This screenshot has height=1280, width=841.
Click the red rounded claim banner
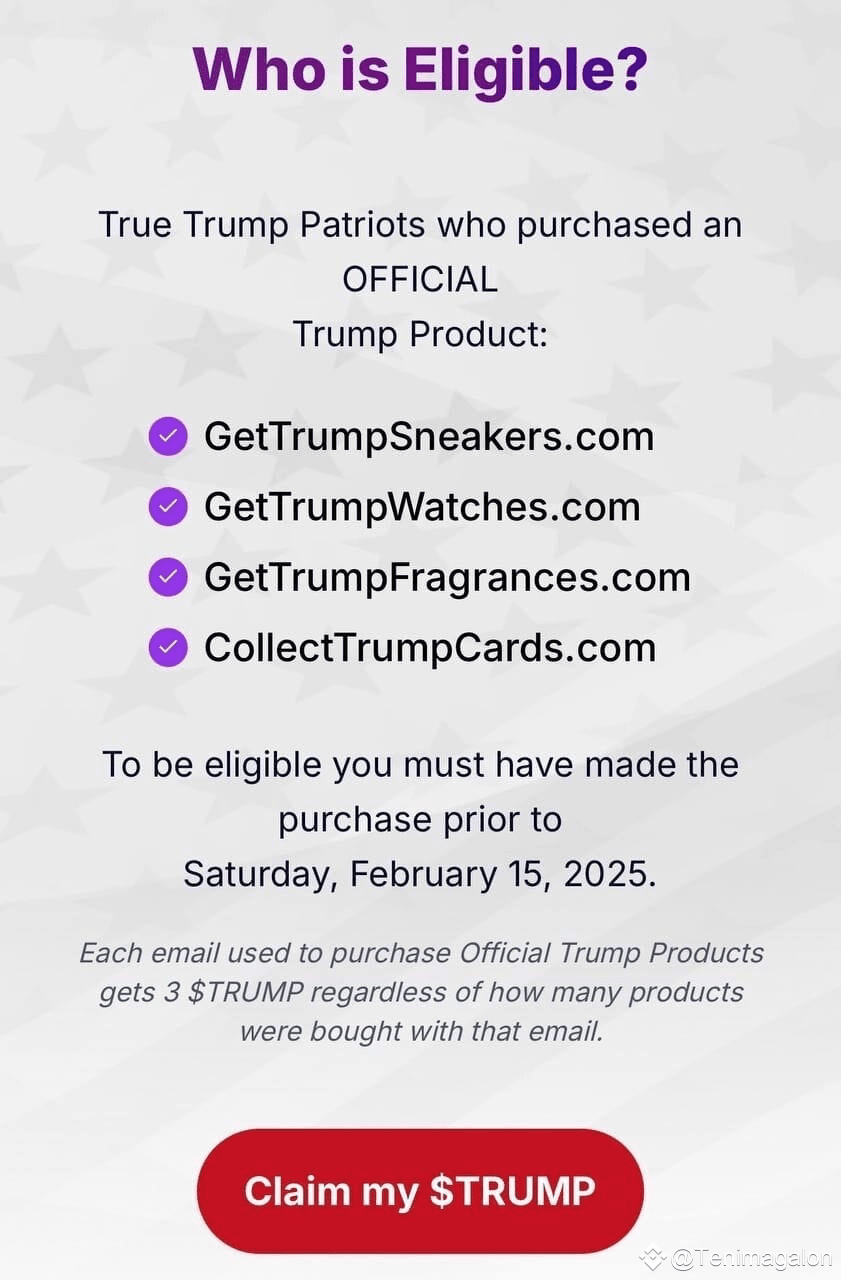point(420,1191)
